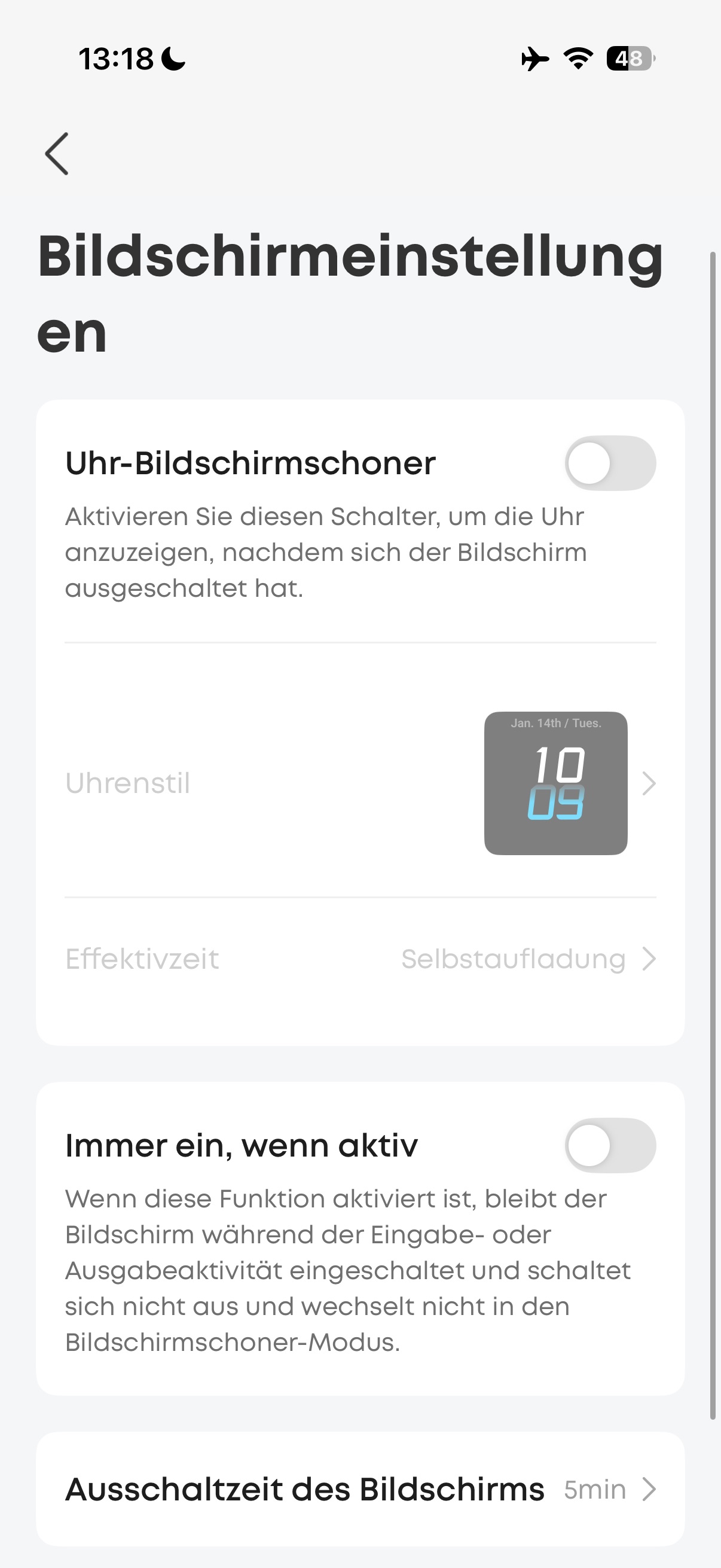Open the Uhrenstil clock style row

point(360,783)
